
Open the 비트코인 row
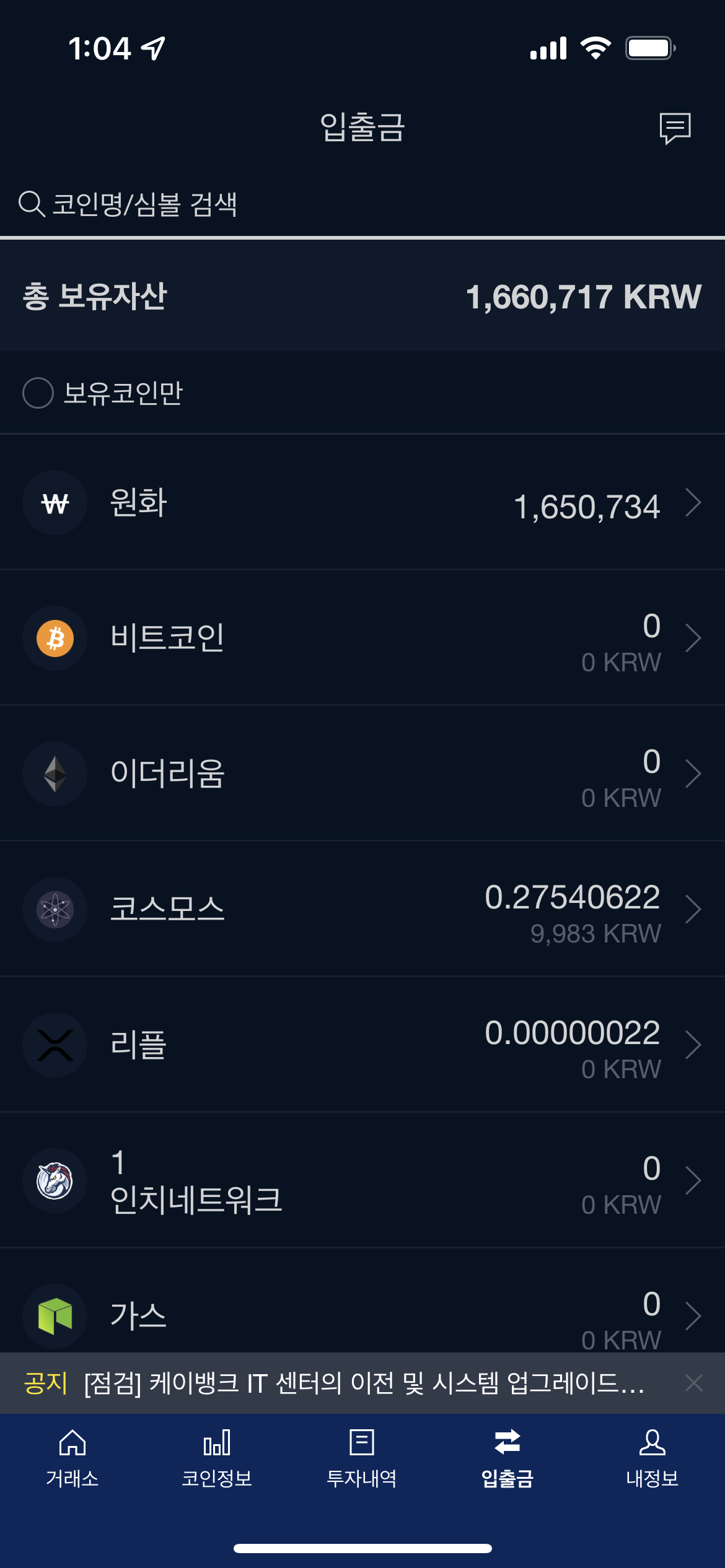(x=362, y=638)
